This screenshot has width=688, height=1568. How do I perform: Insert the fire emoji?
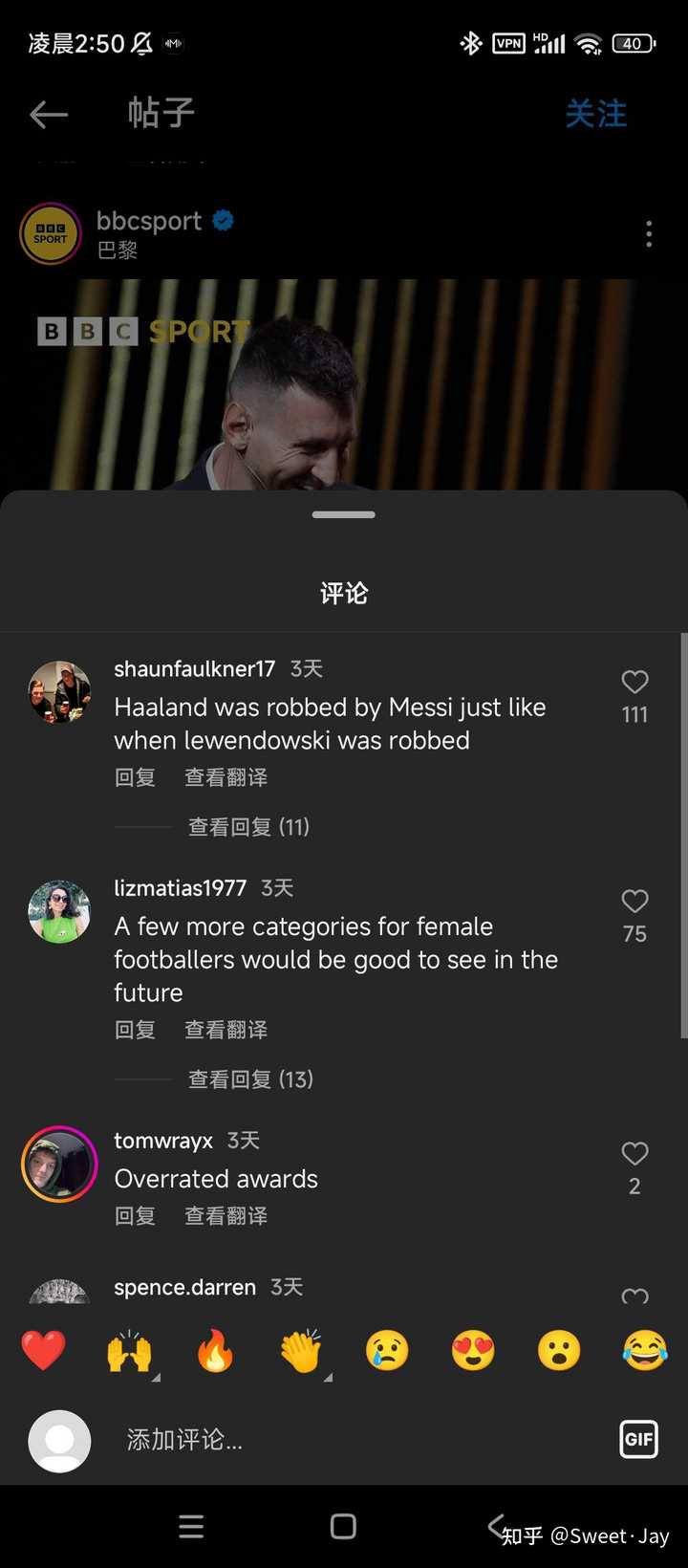[x=215, y=1351]
